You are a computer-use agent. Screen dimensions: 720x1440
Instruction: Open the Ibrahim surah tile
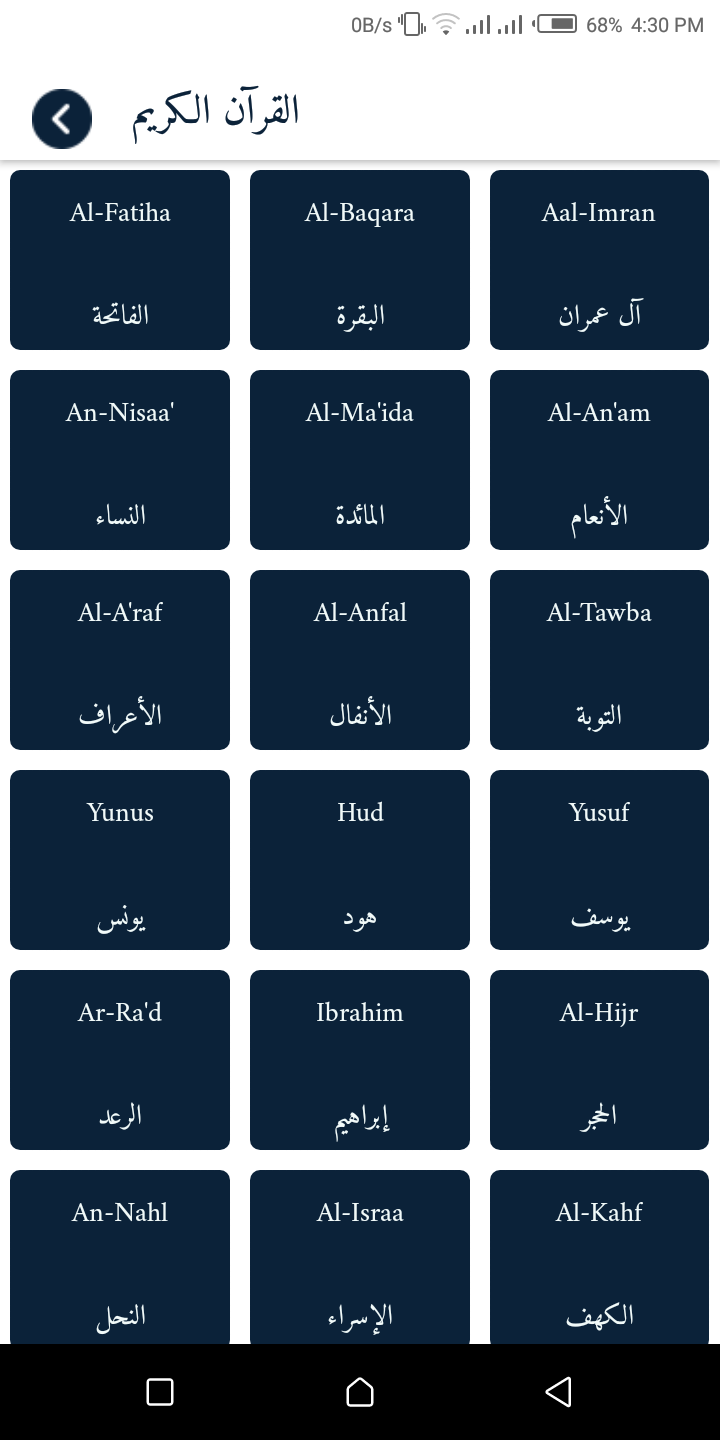[x=360, y=1060]
